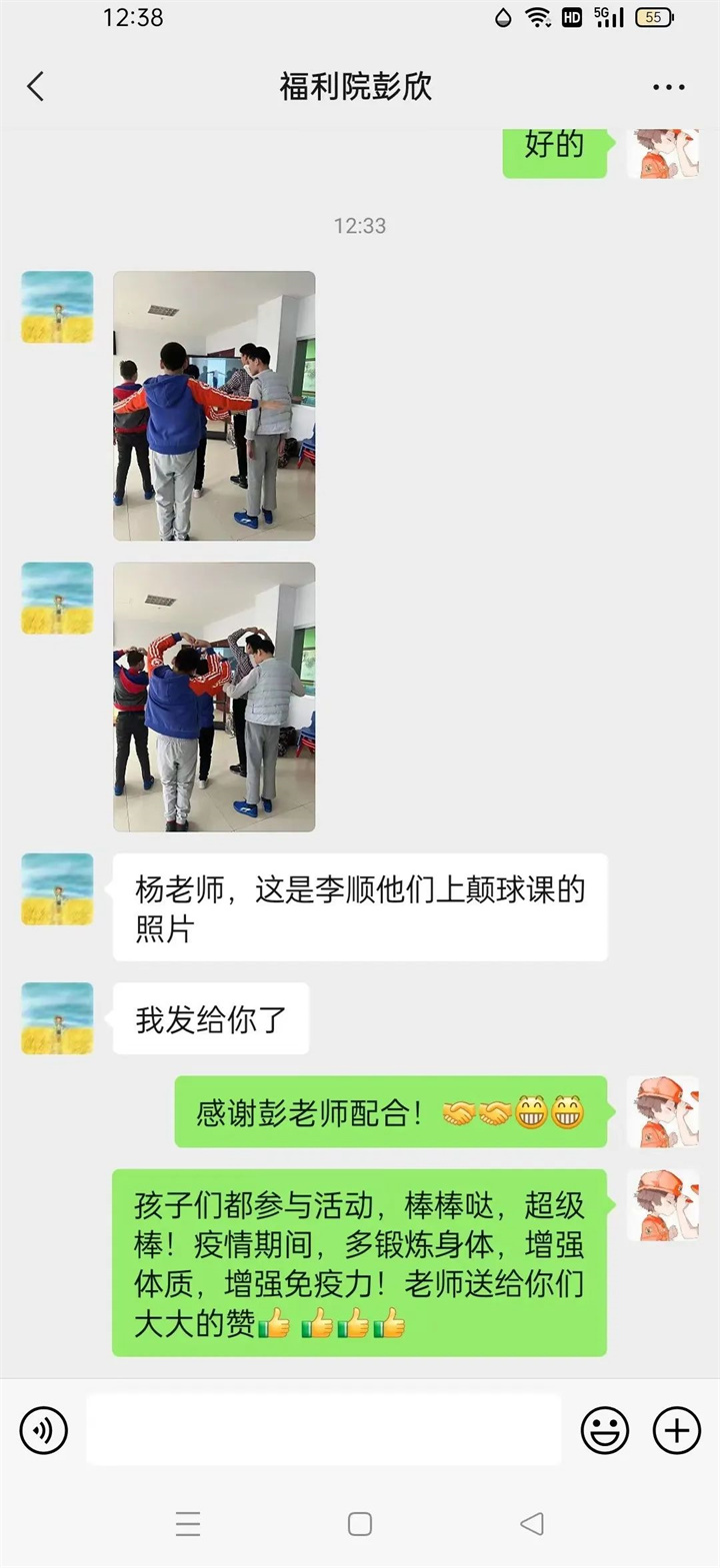Viewport: 720px width, 1568px height.
Task: Open the first photo of the class with arms extended
Action: (x=214, y=406)
